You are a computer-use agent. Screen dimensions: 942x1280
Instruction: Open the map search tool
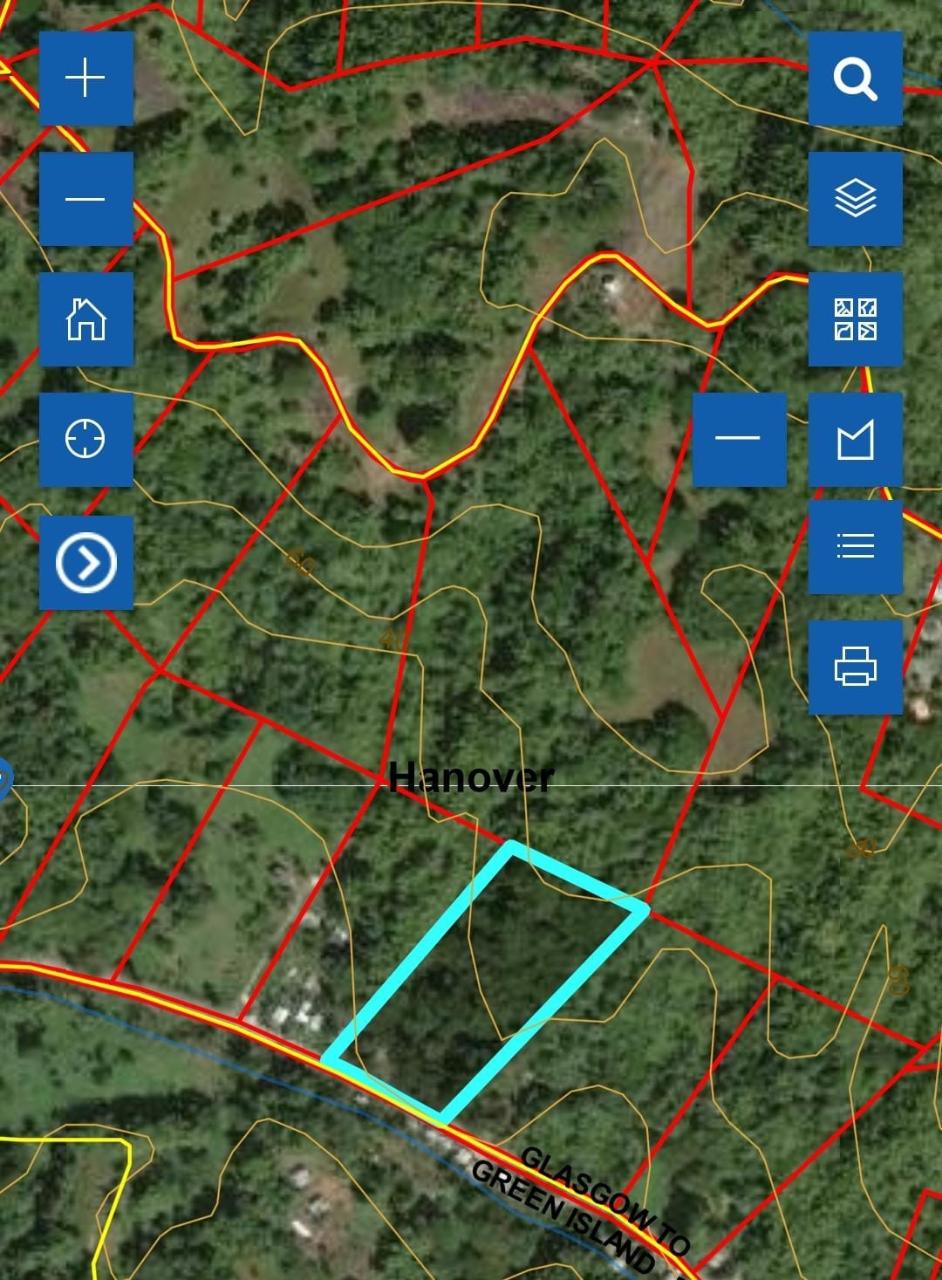[x=855, y=78]
